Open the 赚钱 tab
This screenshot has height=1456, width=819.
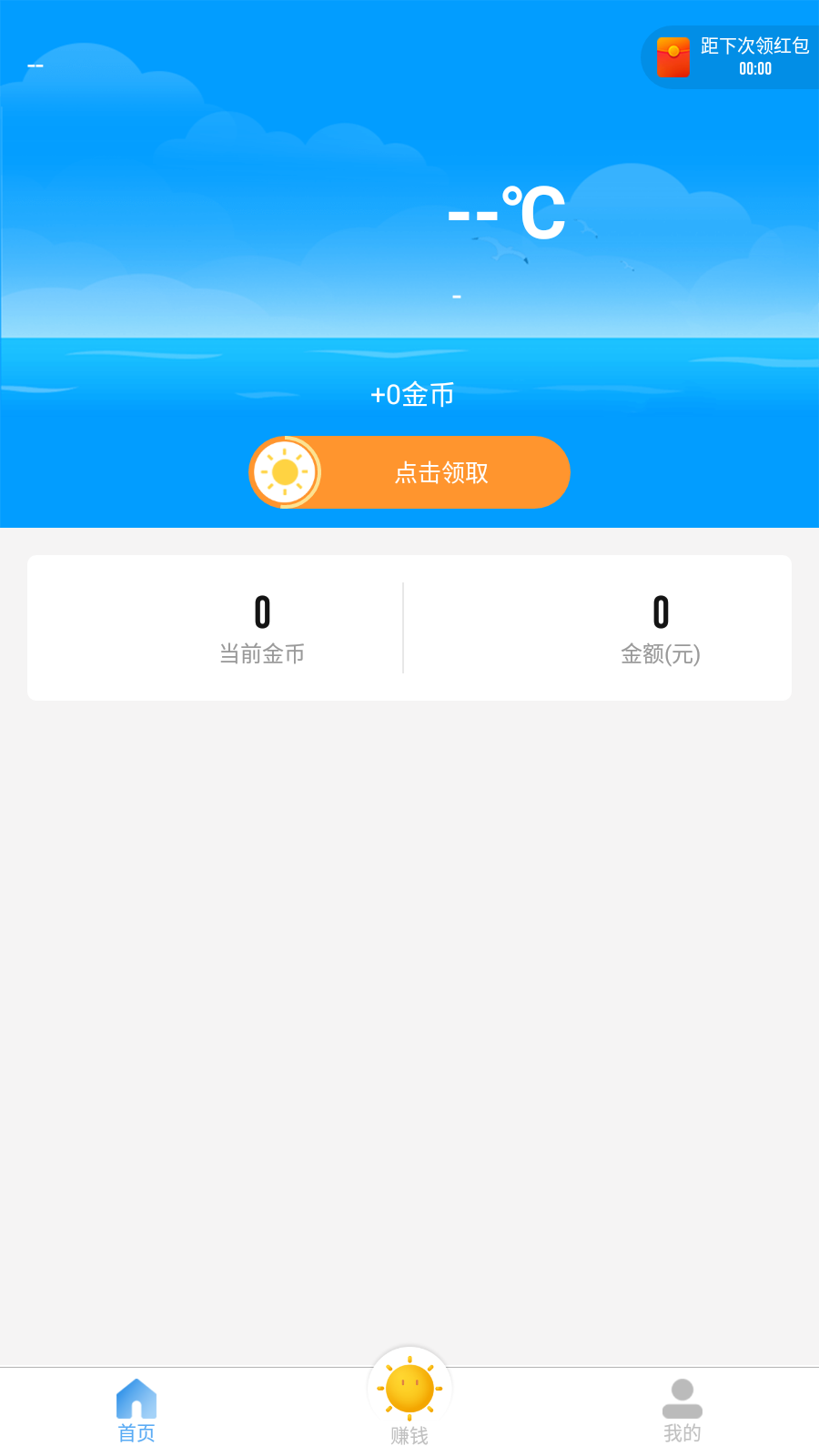[x=409, y=1399]
